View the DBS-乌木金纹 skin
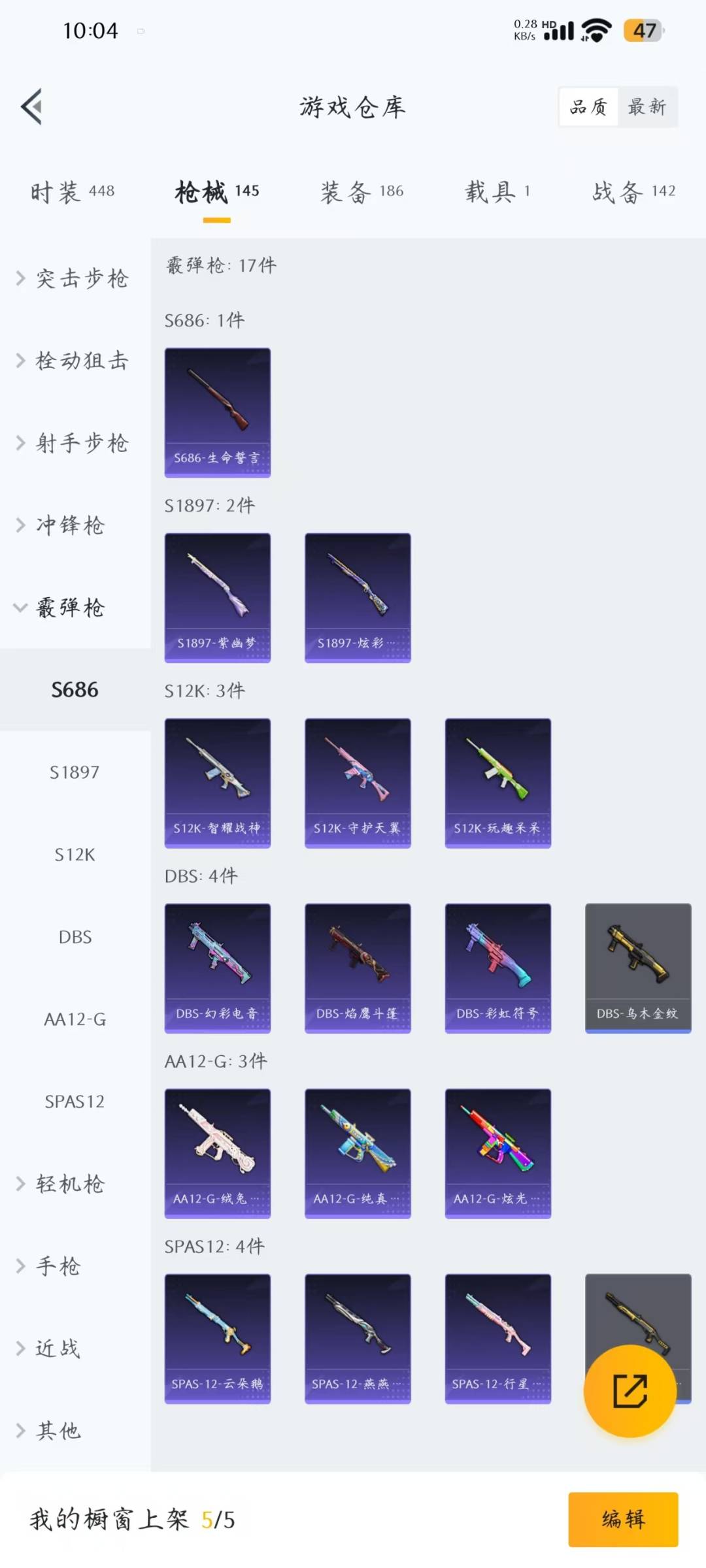706x1568 pixels. click(x=638, y=968)
